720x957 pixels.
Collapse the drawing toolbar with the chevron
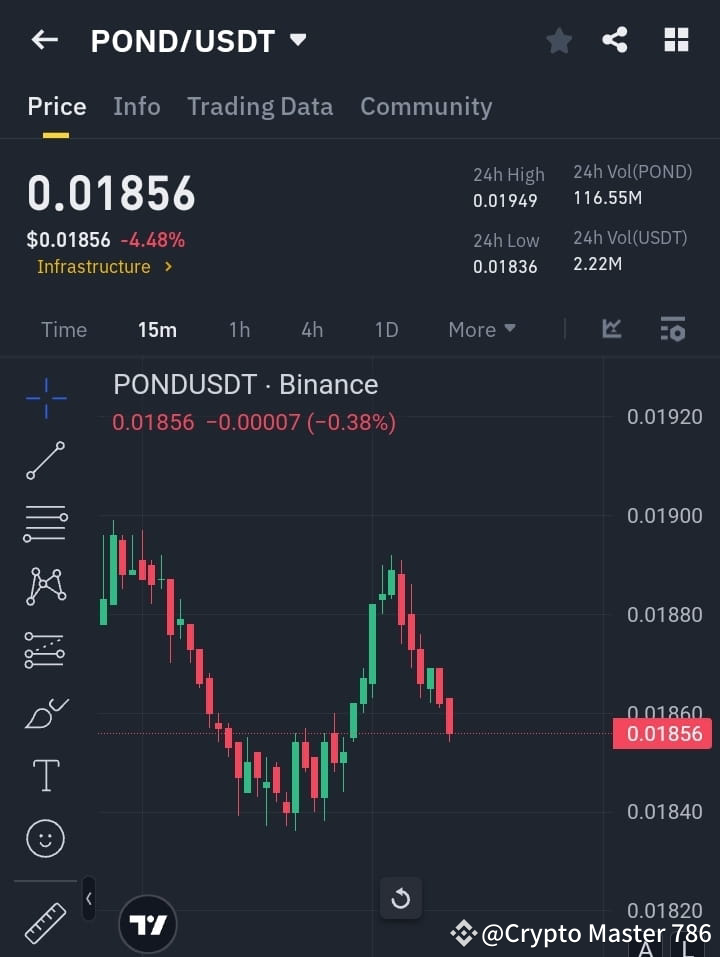(x=88, y=898)
